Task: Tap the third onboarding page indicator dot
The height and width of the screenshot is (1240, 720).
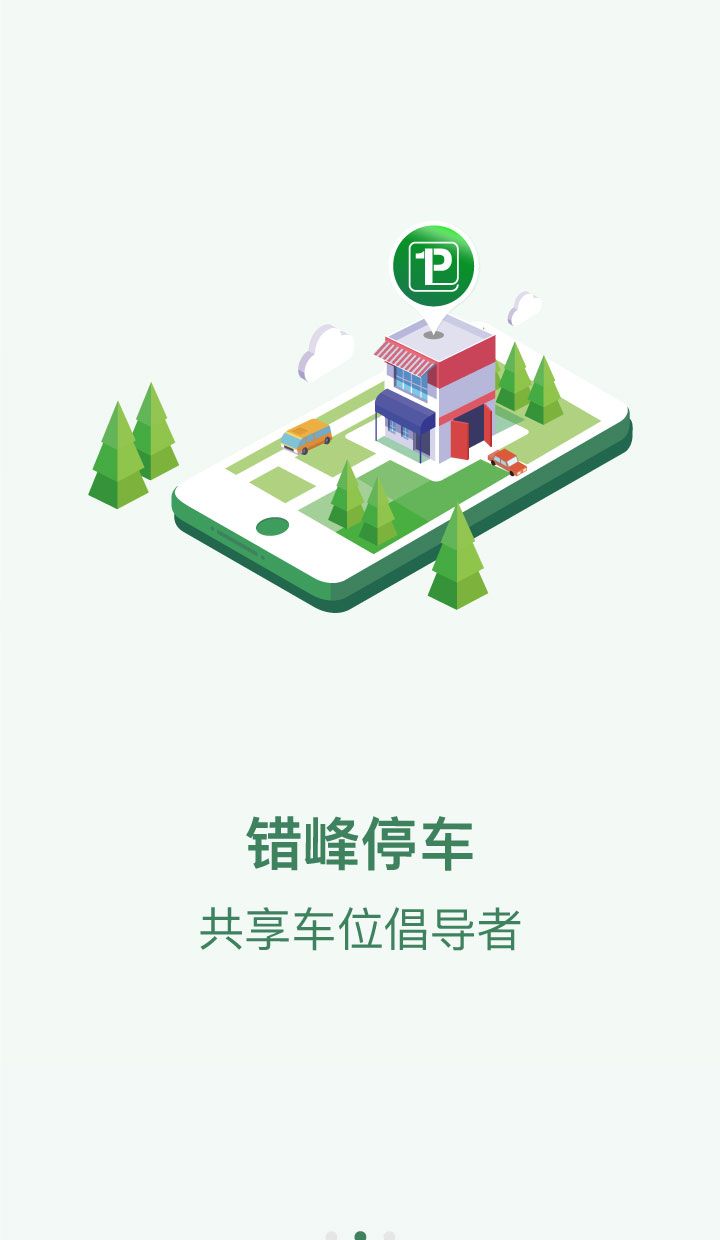Action: [389, 1236]
